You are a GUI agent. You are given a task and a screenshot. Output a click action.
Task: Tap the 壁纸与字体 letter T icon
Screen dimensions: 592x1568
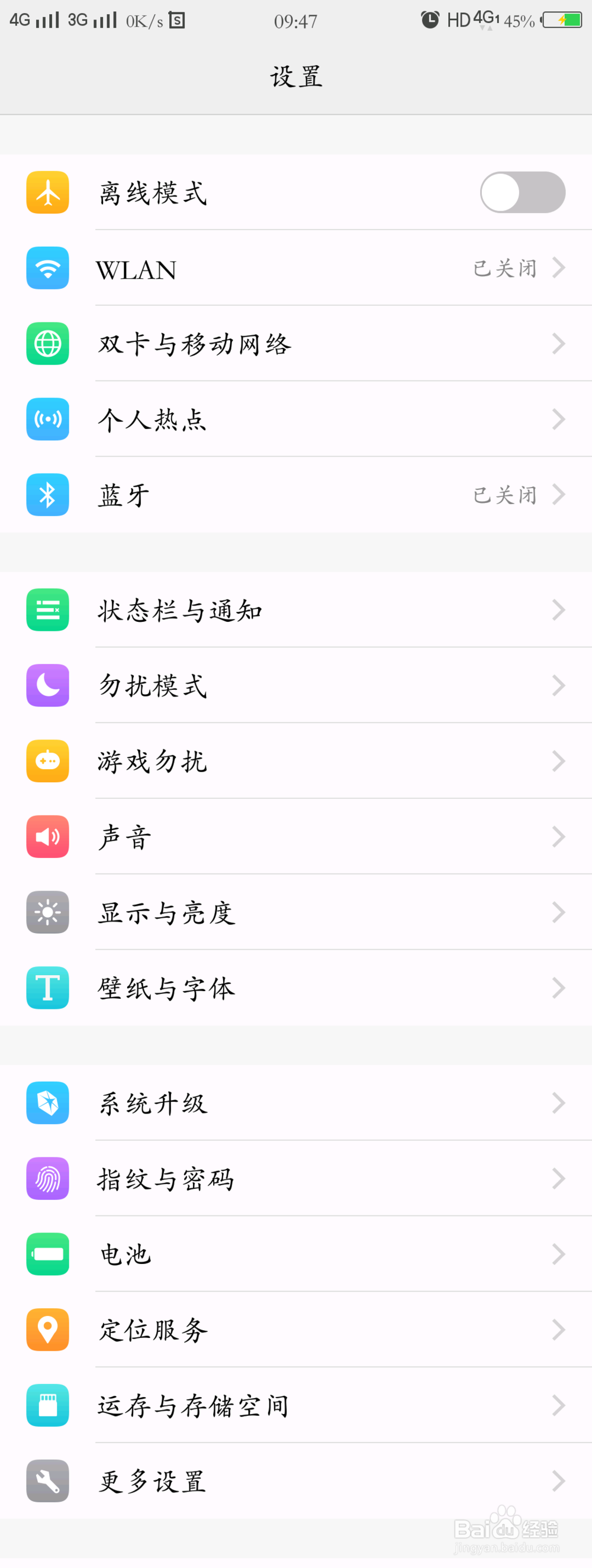click(47, 988)
